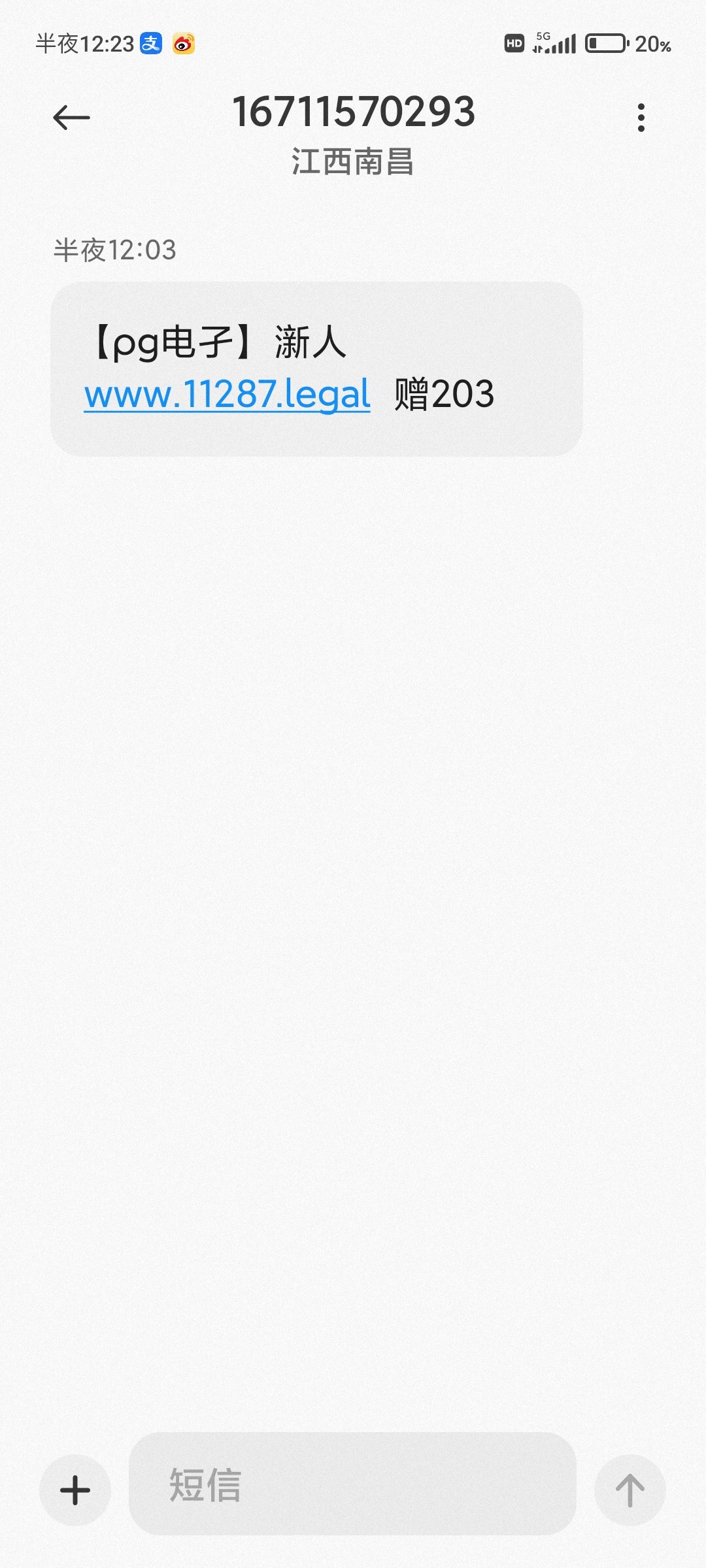Tap the Weibo icon in status bar

(184, 43)
